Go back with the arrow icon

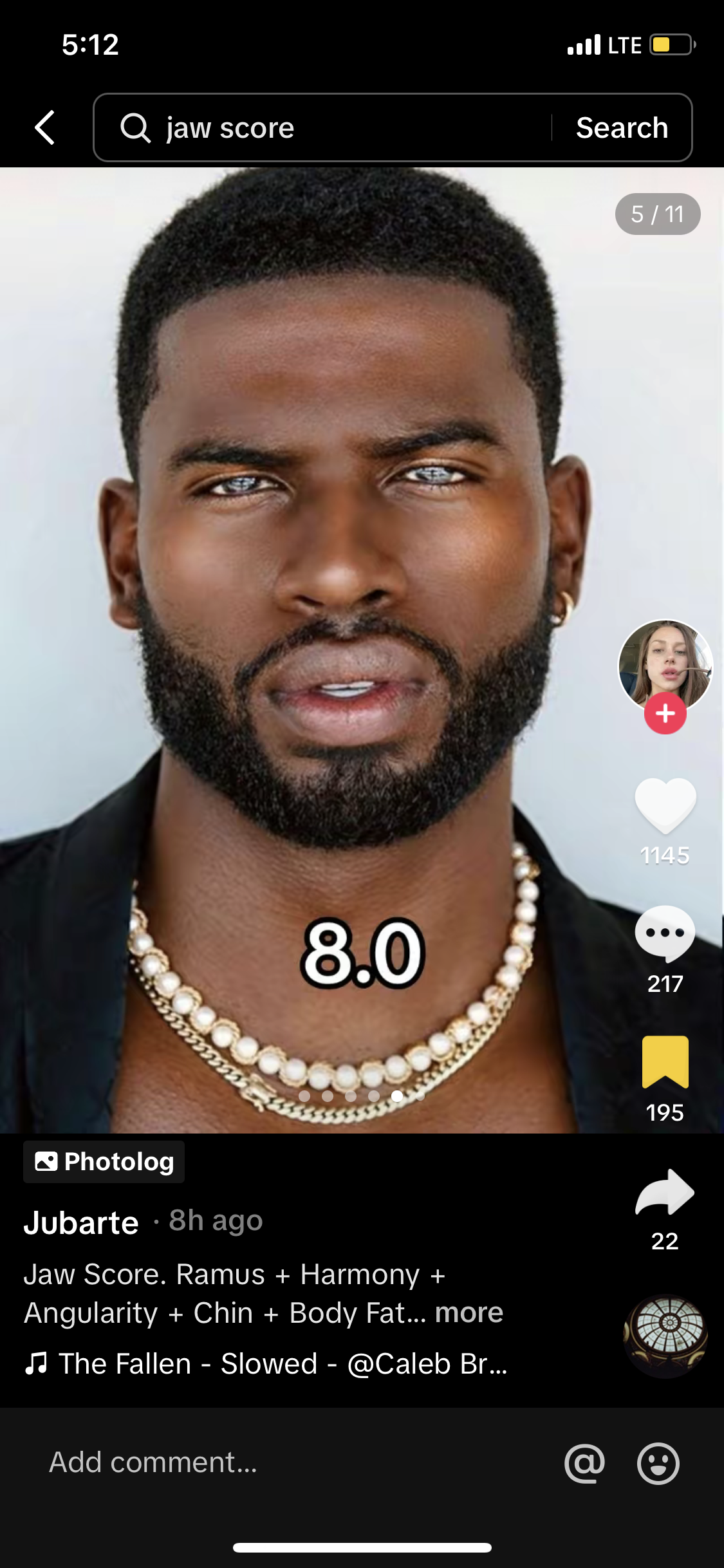click(x=45, y=127)
